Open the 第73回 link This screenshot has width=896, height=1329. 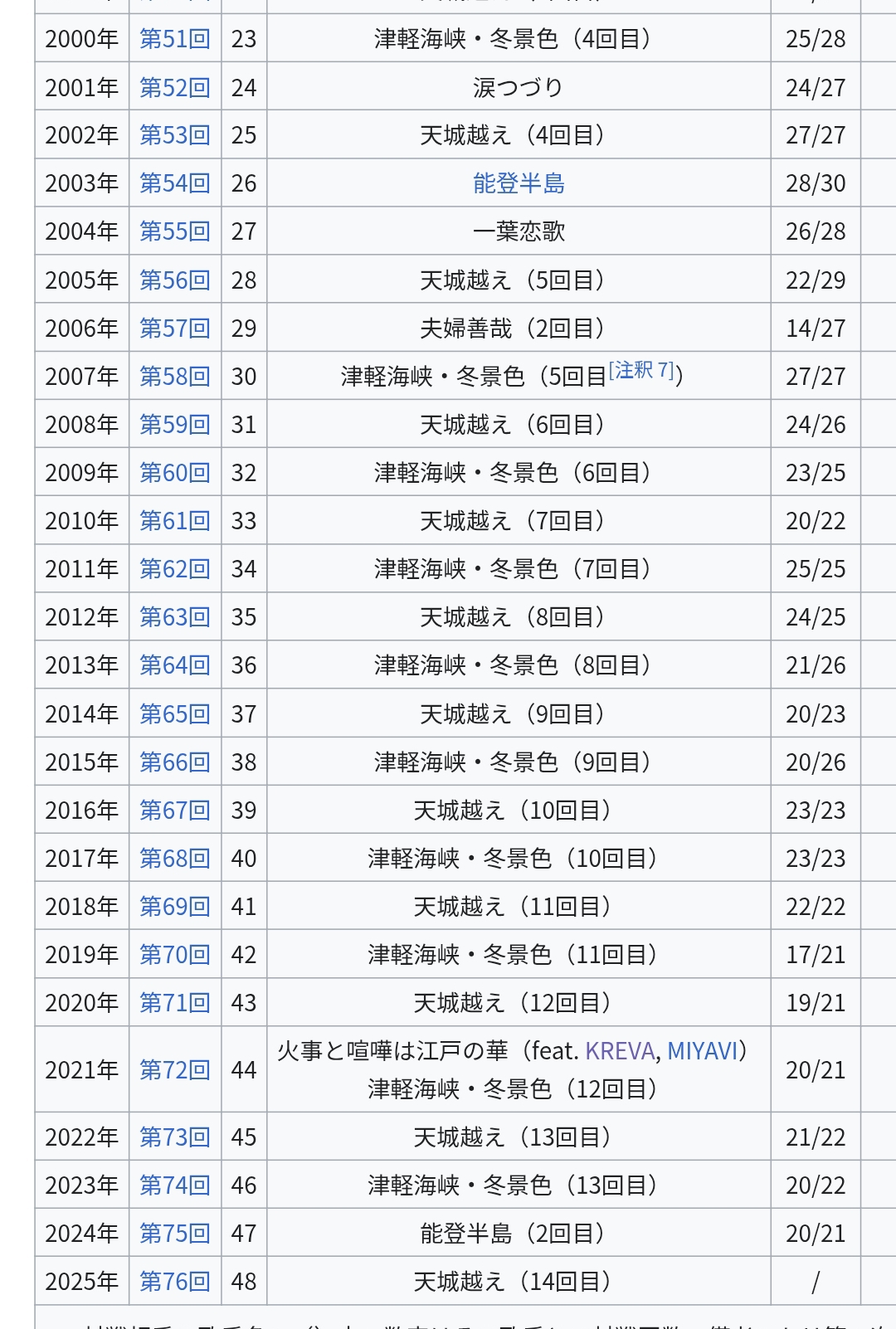(x=174, y=1137)
